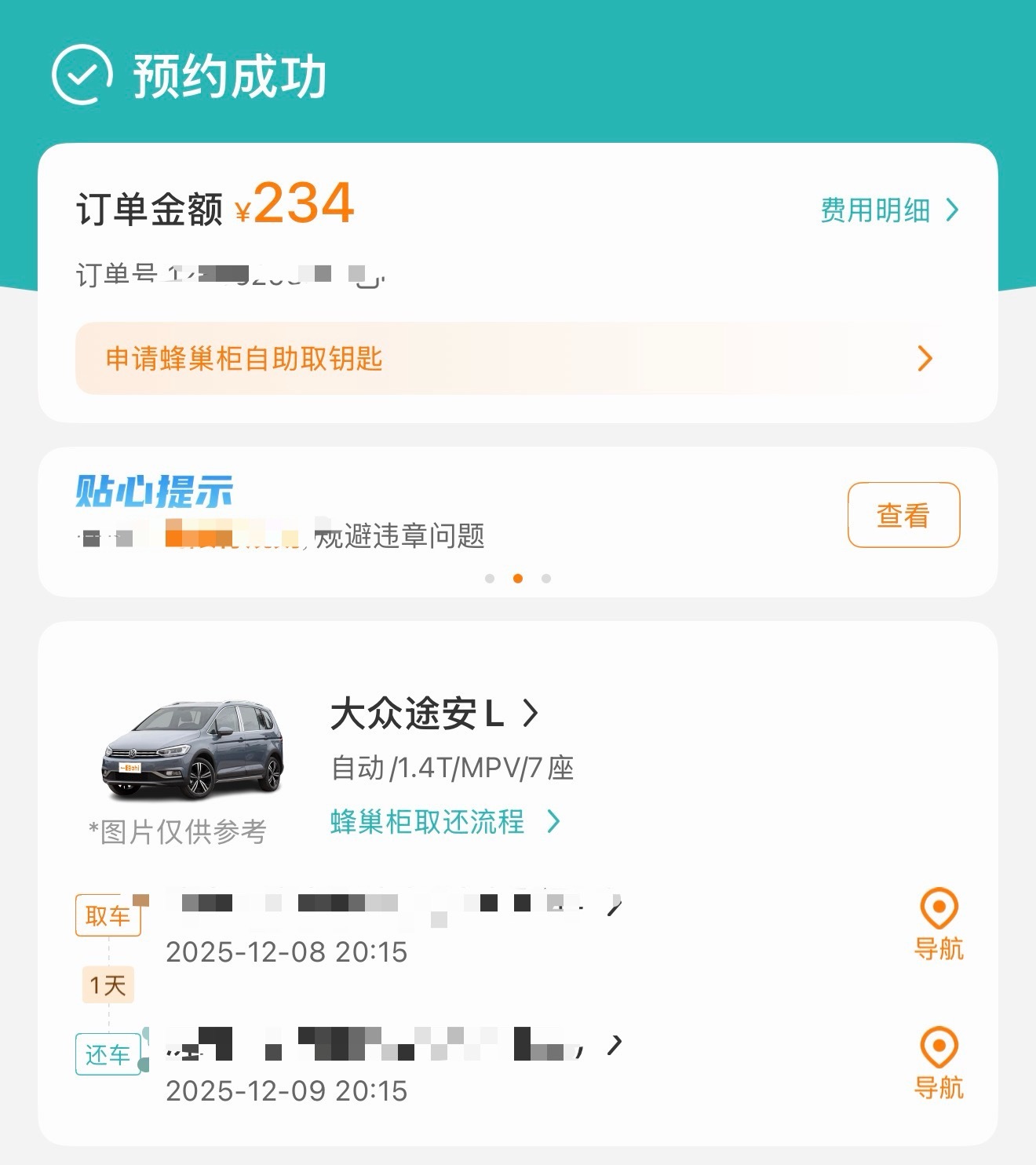Tap the return navigation pin icon
This screenshot has width=1036, height=1165.
939,1046
